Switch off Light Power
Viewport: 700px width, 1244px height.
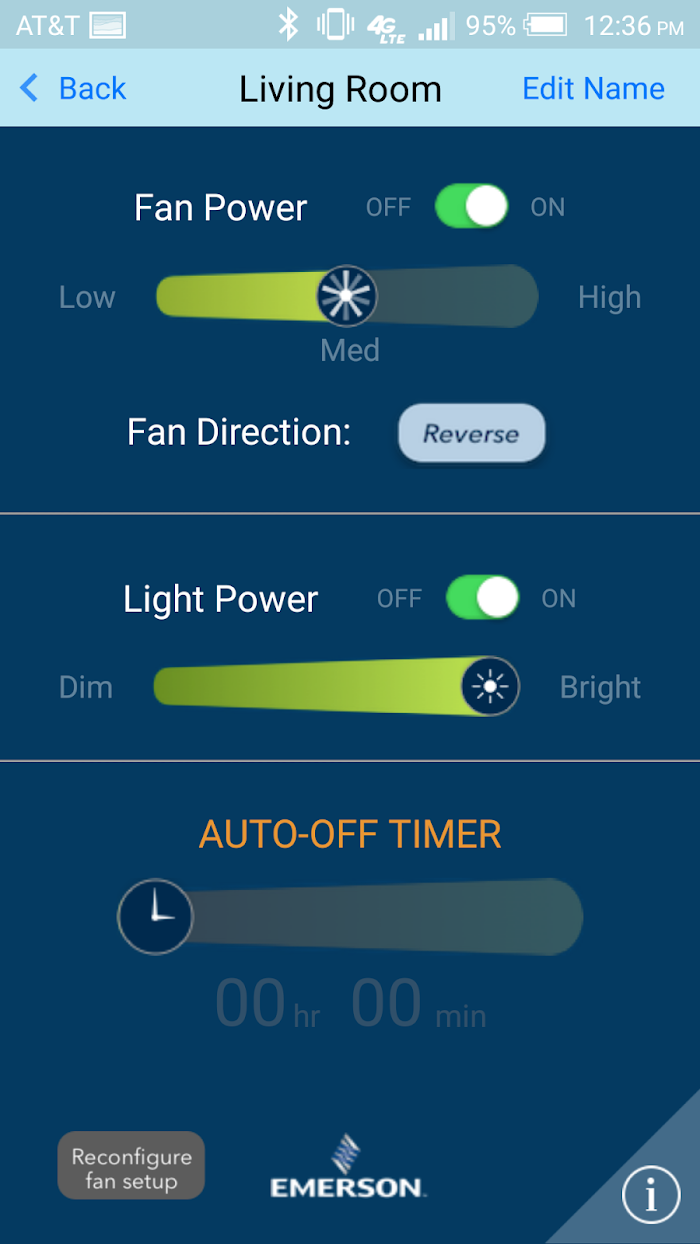(x=482, y=598)
